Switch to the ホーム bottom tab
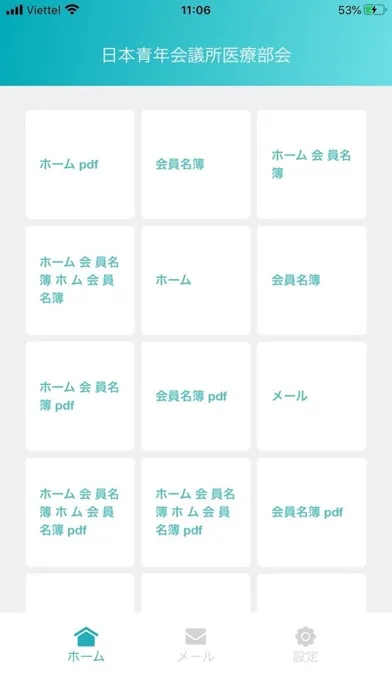This screenshot has height=696, width=392. (86, 644)
